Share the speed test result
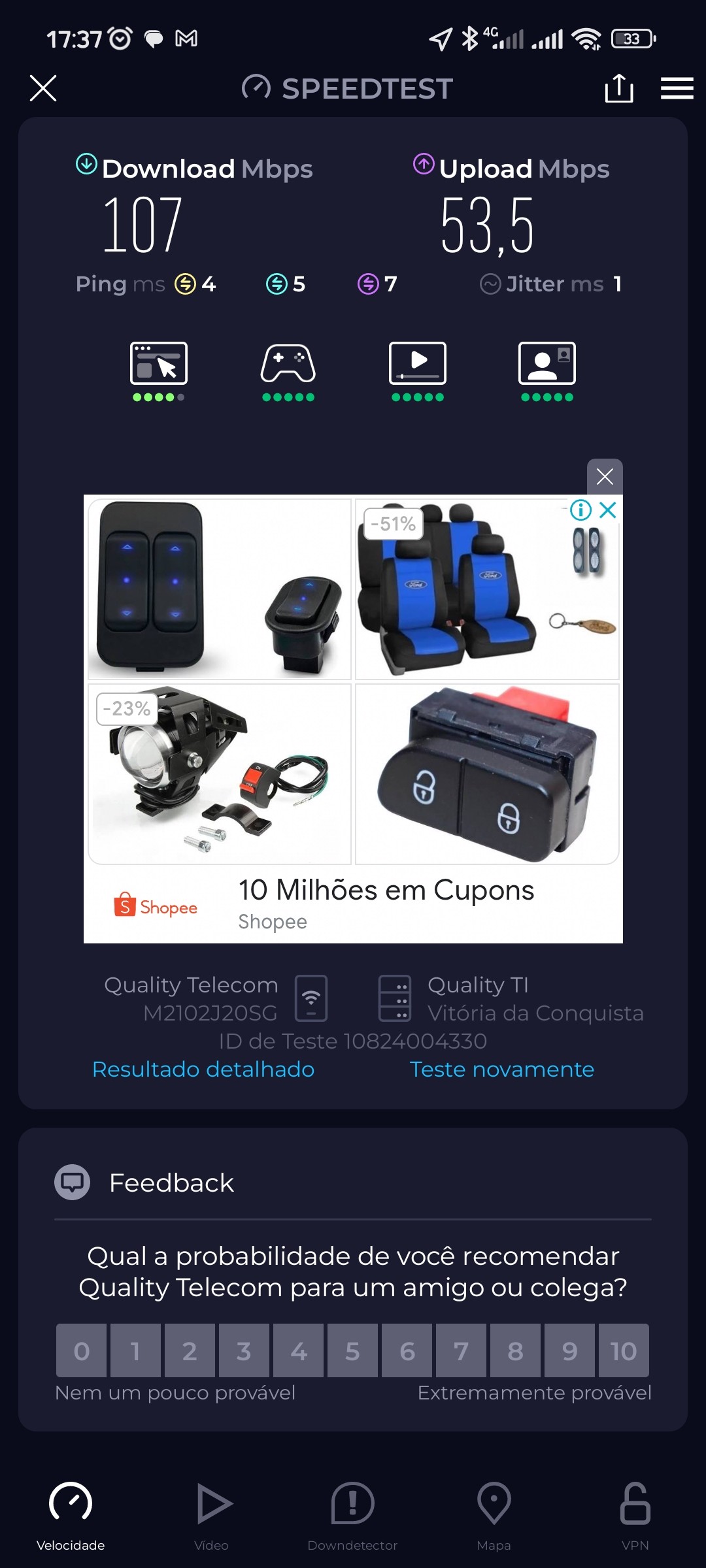Viewport: 706px width, 1568px height. (618, 88)
